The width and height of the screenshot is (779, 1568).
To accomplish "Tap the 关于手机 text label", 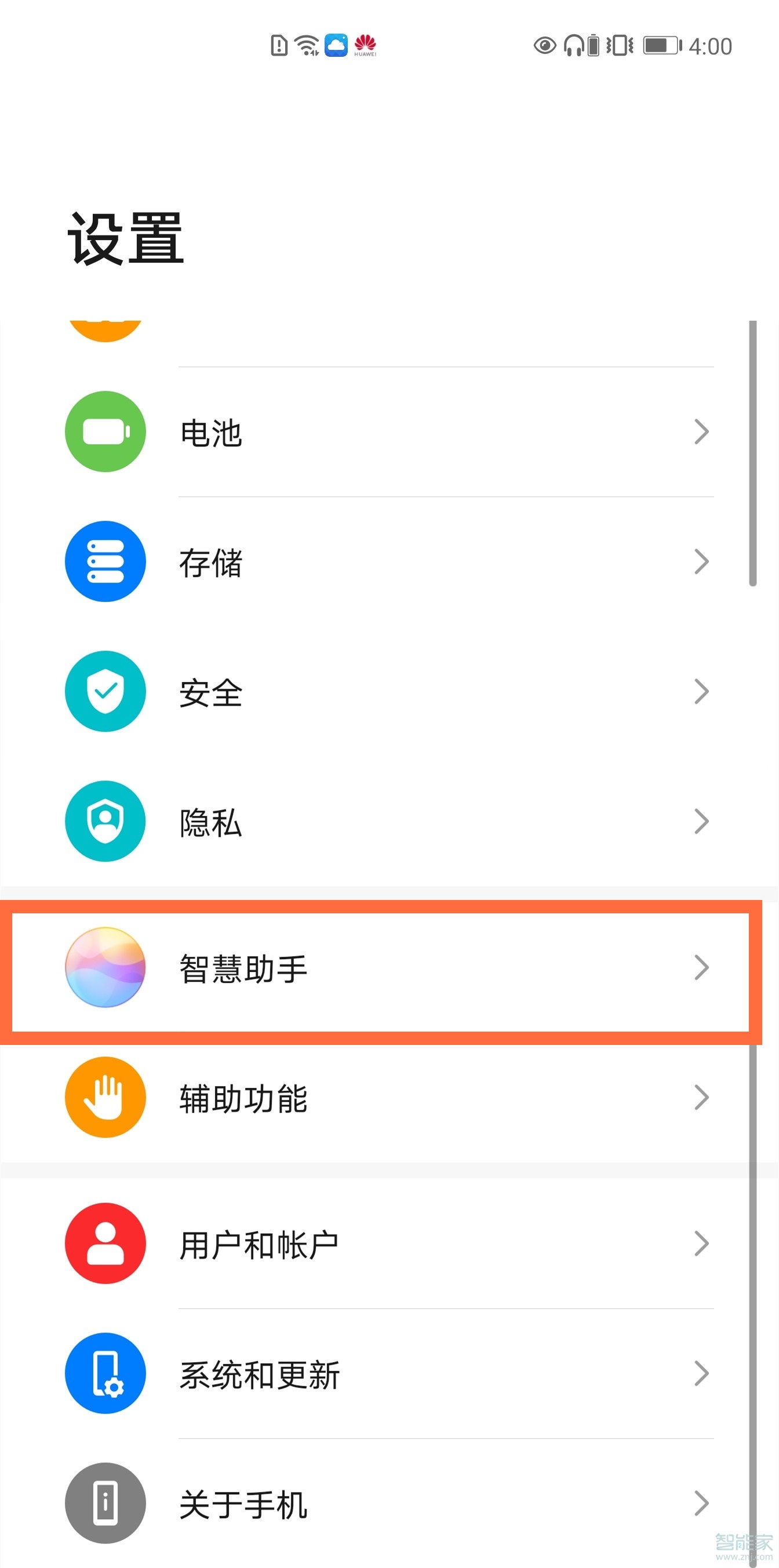I will pyautogui.click(x=242, y=1504).
